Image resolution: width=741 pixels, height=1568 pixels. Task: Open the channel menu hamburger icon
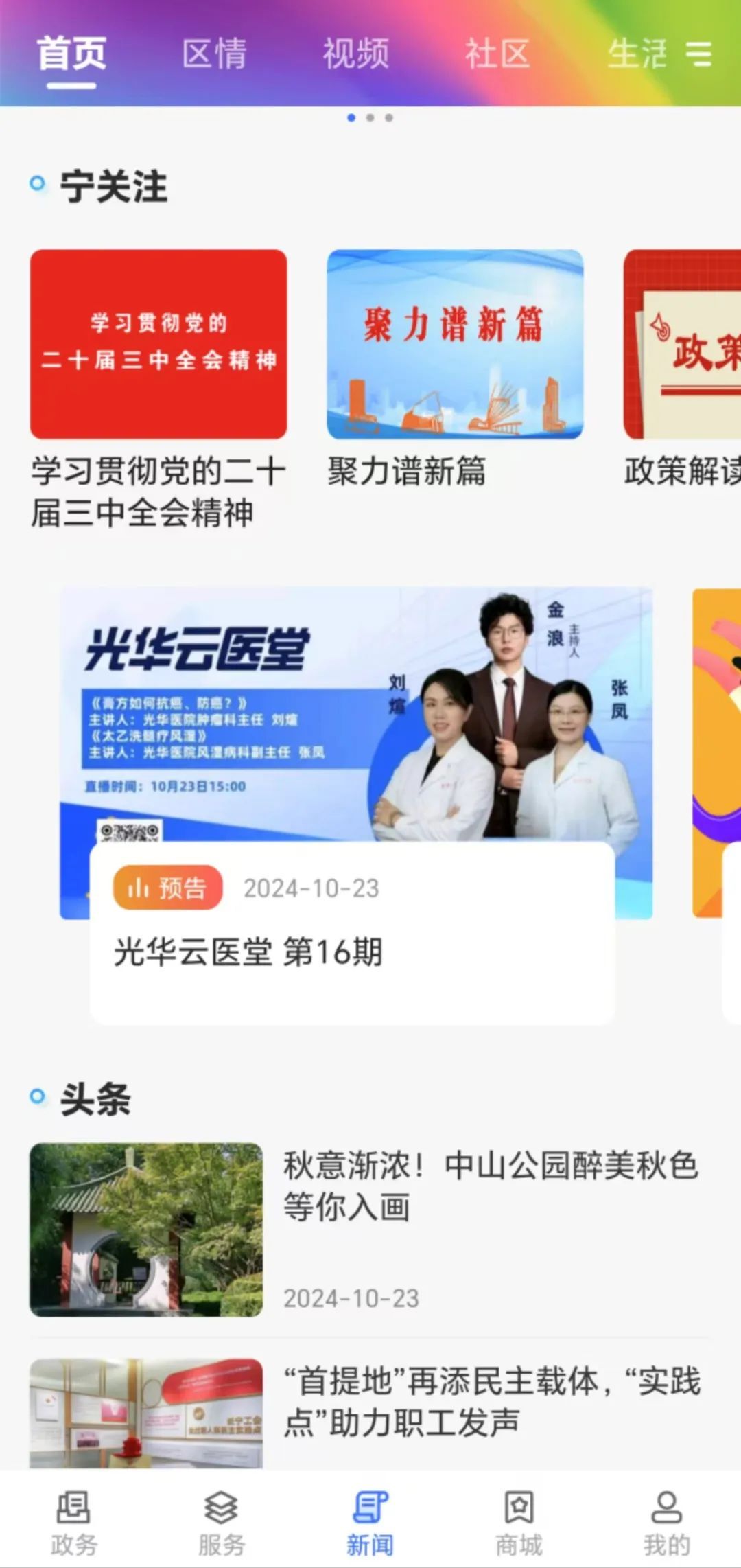click(698, 54)
